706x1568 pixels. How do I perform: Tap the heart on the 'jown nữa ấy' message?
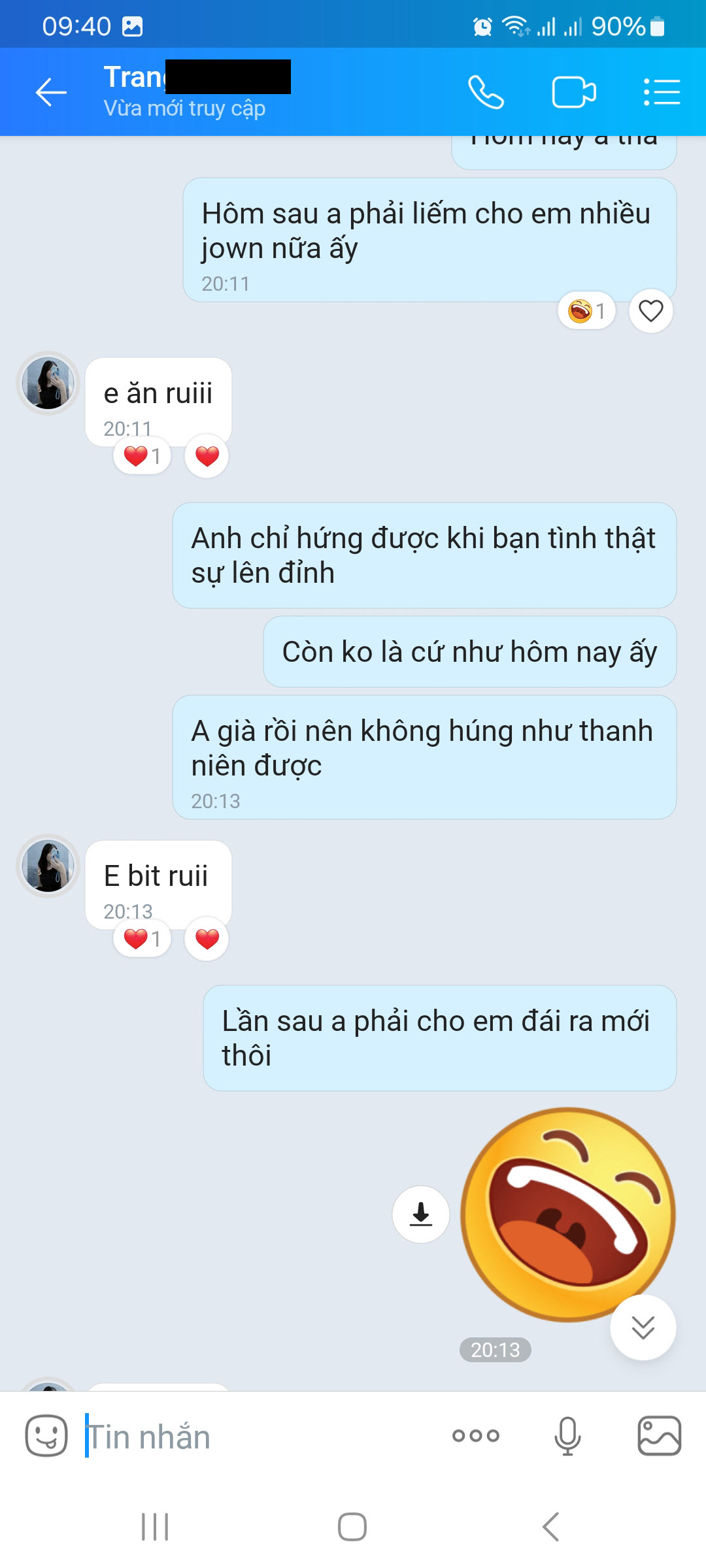pos(650,311)
